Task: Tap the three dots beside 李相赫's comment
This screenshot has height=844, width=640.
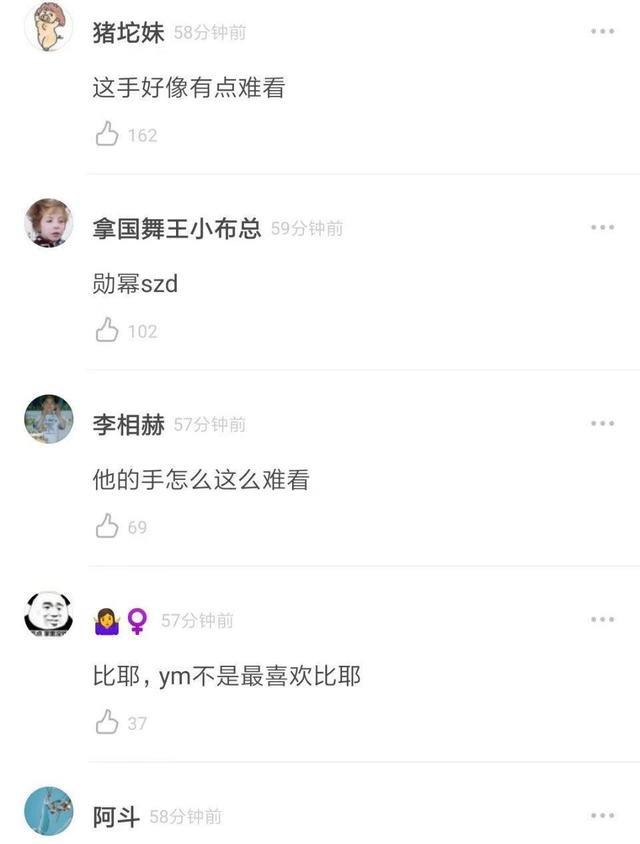Action: [x=602, y=424]
